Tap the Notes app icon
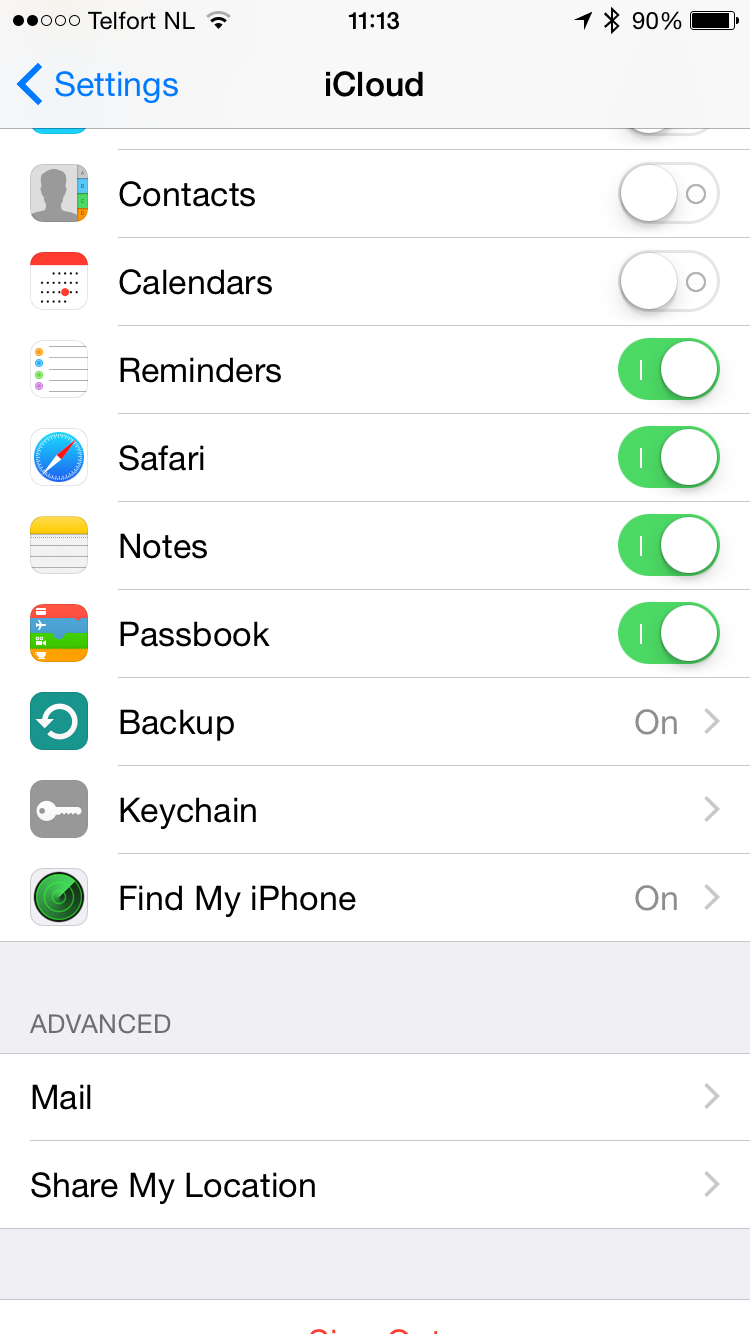Screen dimensions: 750x1334 click(58, 545)
